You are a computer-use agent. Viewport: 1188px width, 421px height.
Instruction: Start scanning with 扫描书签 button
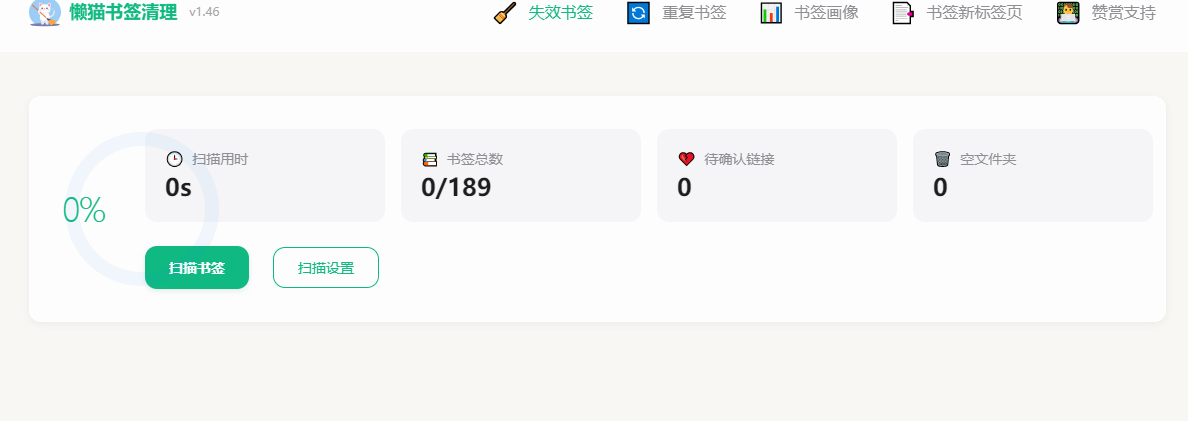pyautogui.click(x=197, y=268)
